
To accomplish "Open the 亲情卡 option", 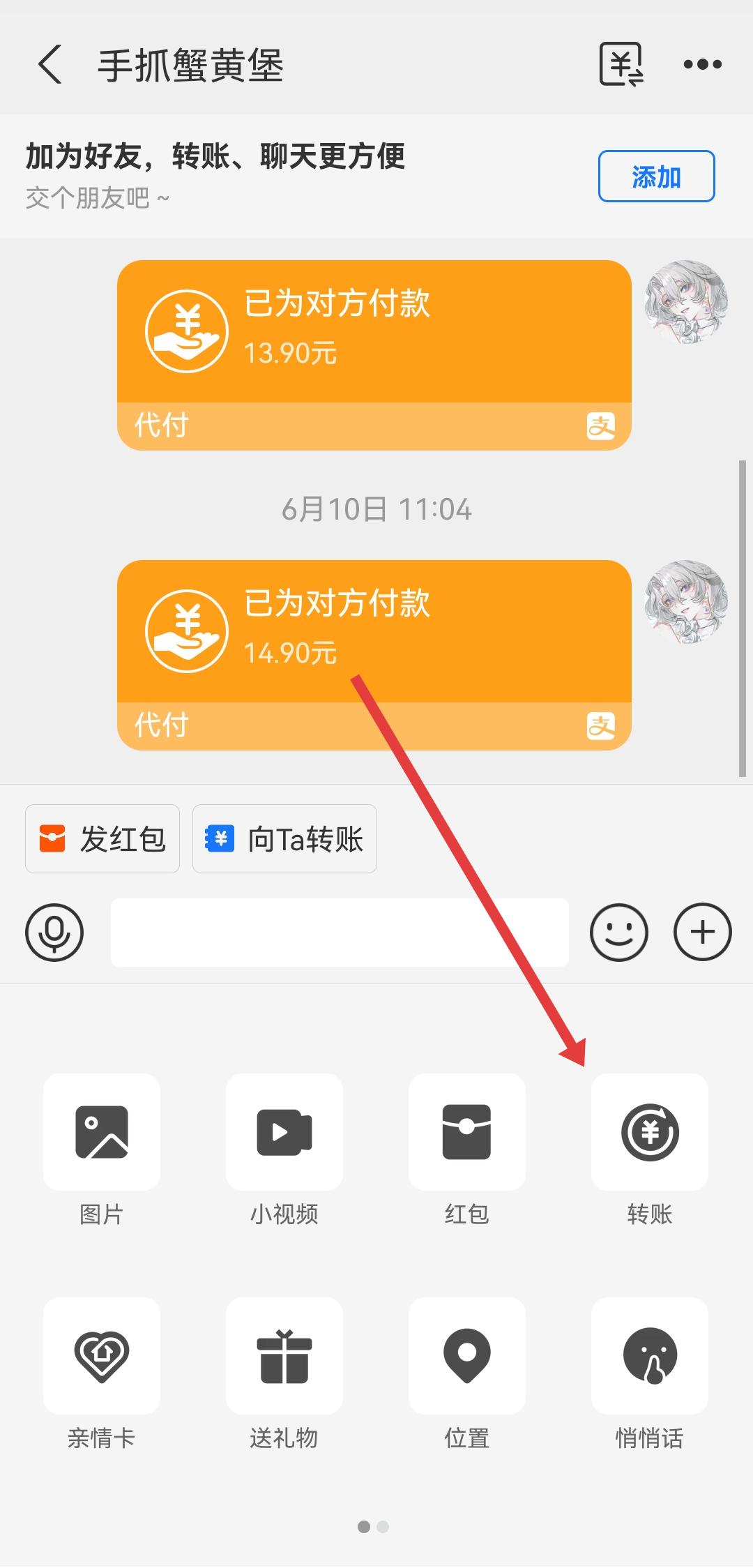I will [102, 1356].
